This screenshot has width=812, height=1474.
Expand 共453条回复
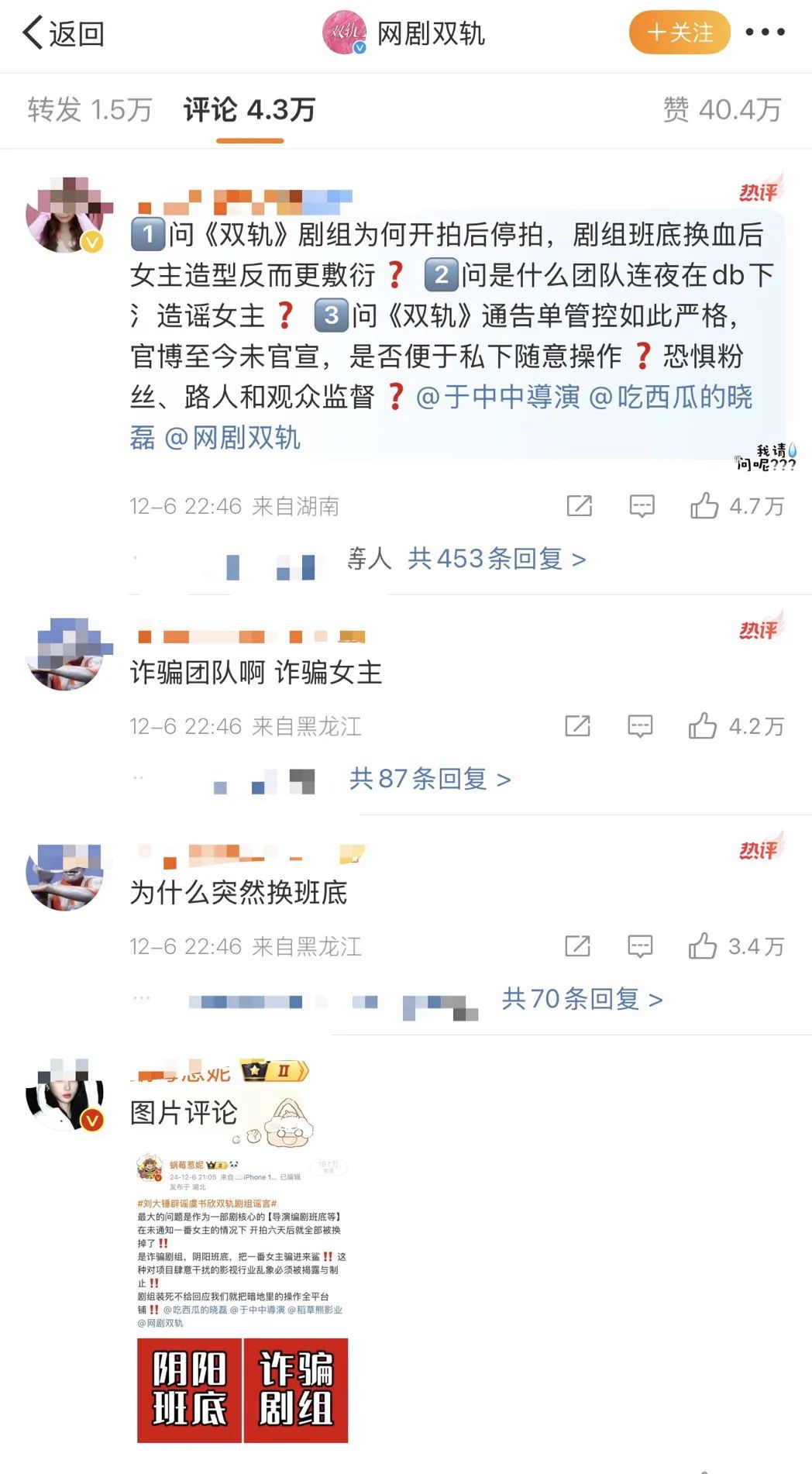pos(496,559)
